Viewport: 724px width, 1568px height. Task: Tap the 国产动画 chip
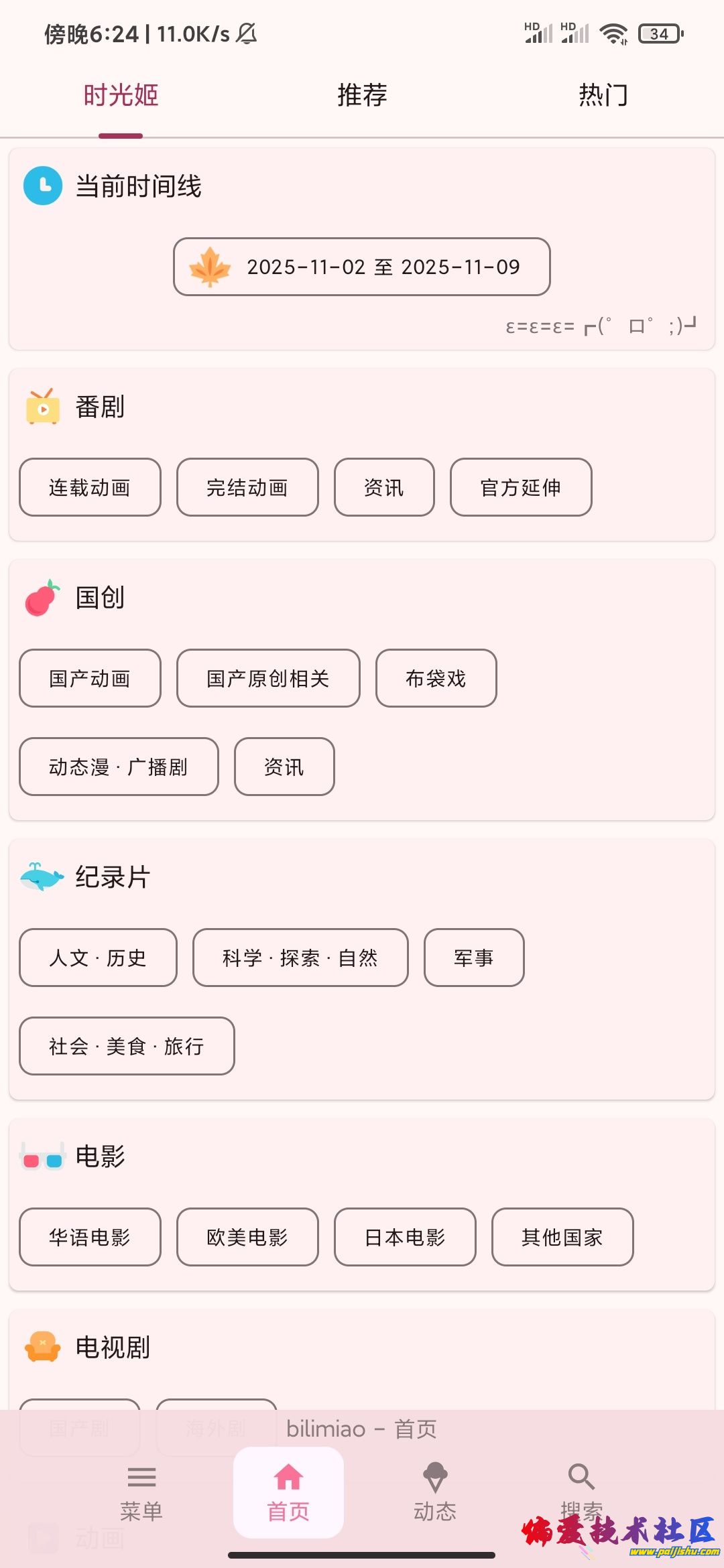point(90,678)
